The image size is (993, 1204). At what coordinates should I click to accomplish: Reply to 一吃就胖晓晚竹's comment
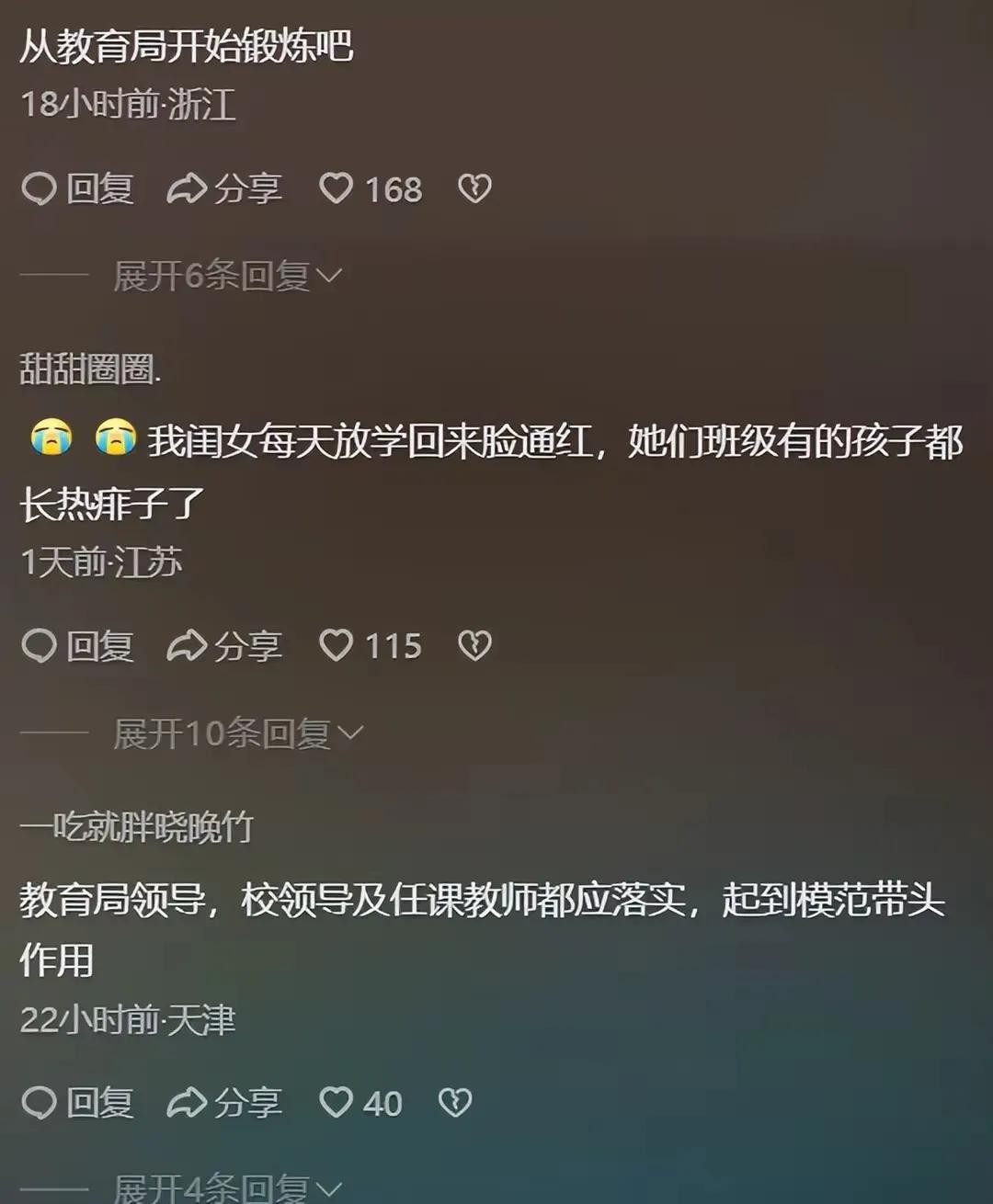click(x=77, y=1103)
